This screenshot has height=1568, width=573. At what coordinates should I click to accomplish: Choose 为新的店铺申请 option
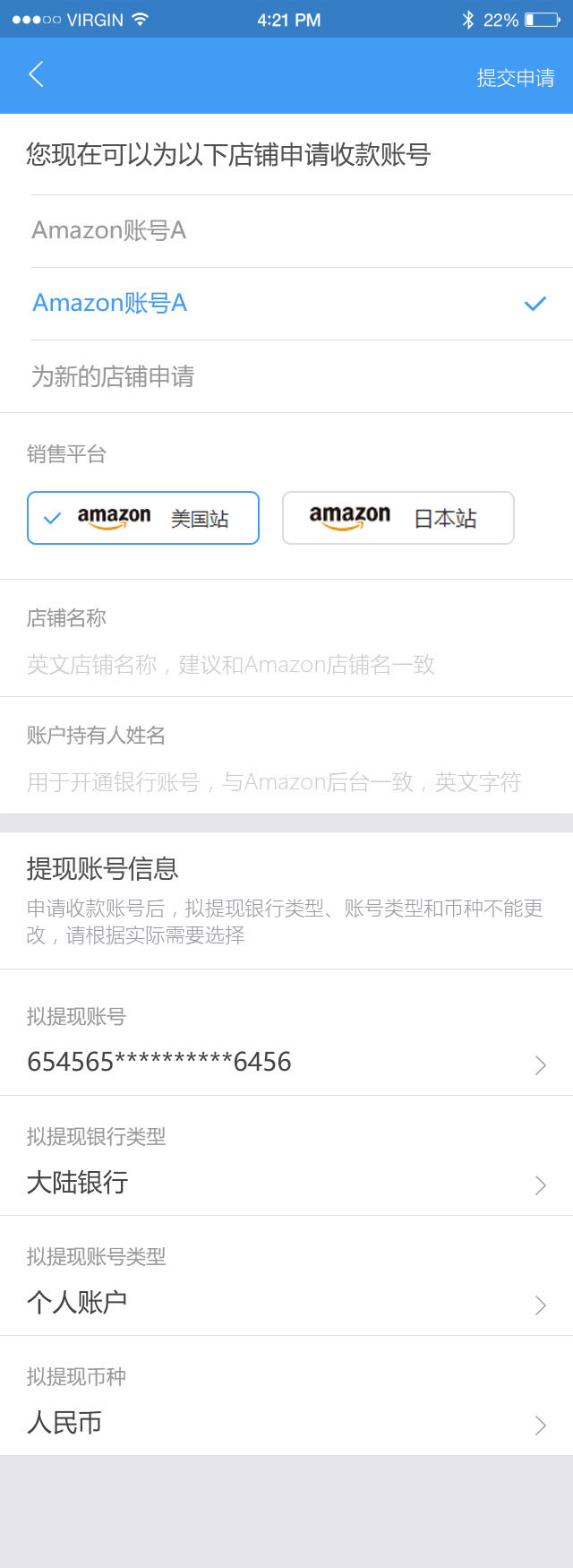tap(286, 376)
